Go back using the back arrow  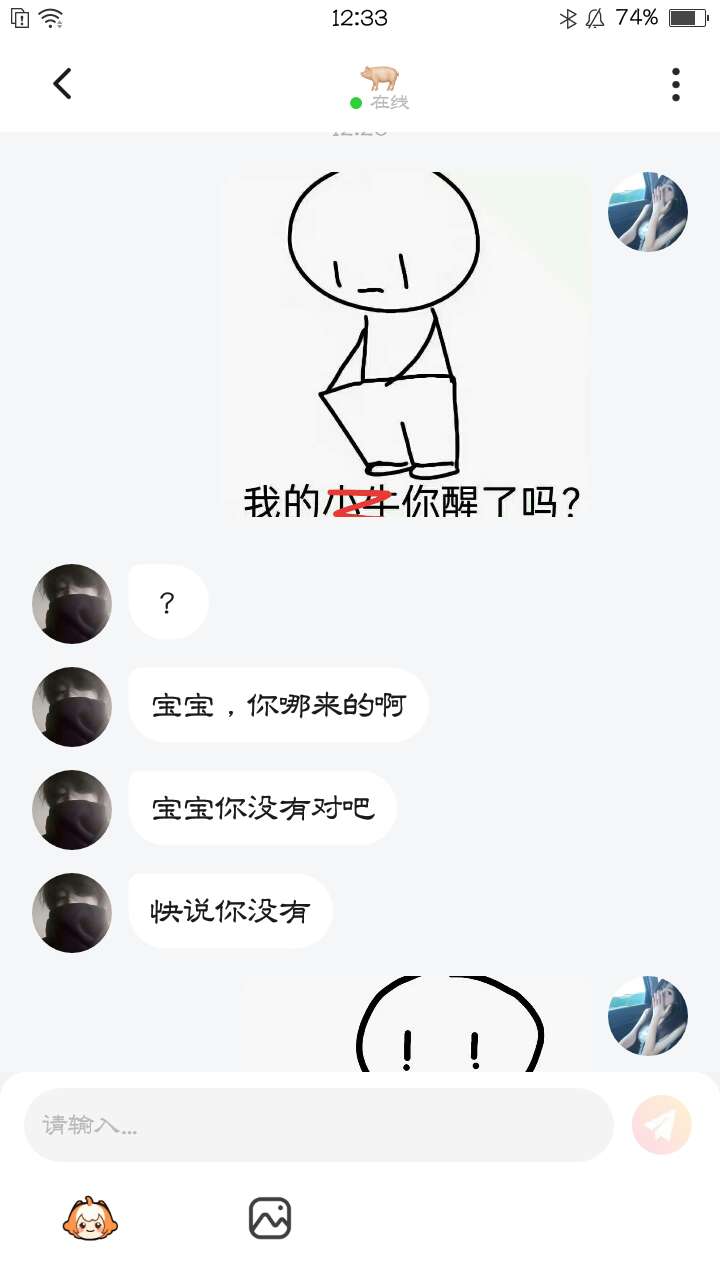point(62,84)
